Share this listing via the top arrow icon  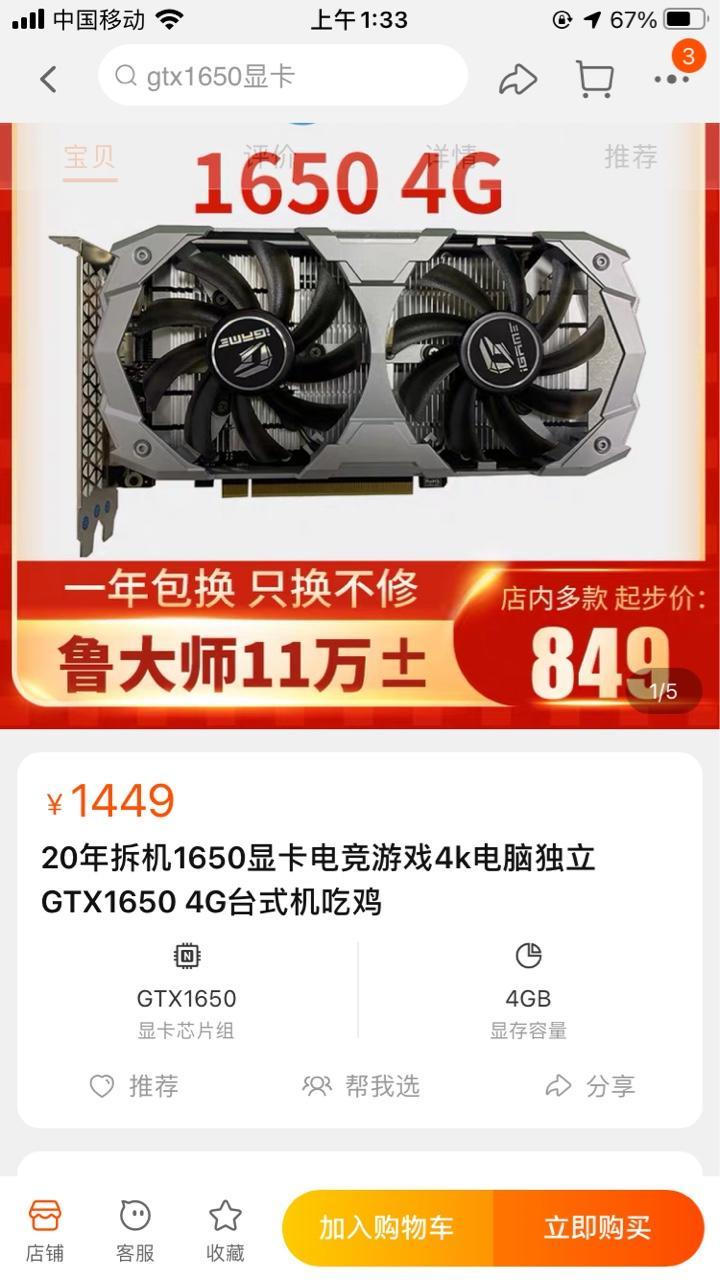click(518, 78)
